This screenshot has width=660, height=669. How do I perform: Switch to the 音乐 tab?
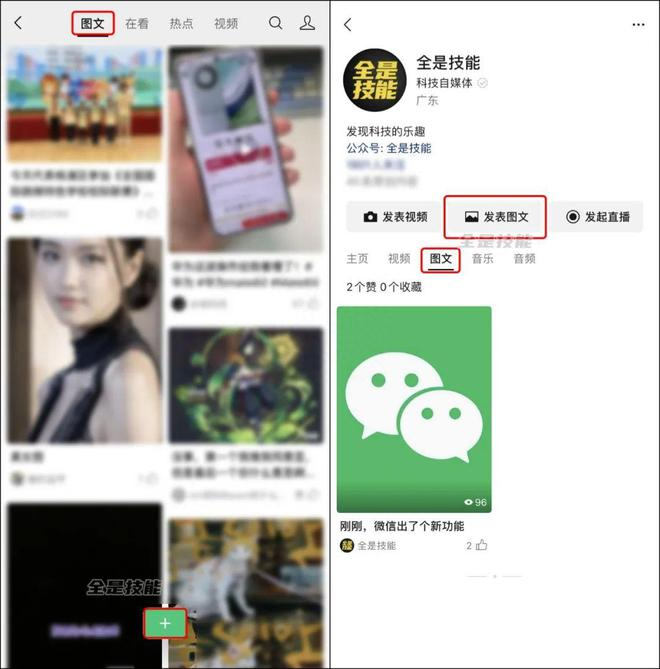[483, 259]
